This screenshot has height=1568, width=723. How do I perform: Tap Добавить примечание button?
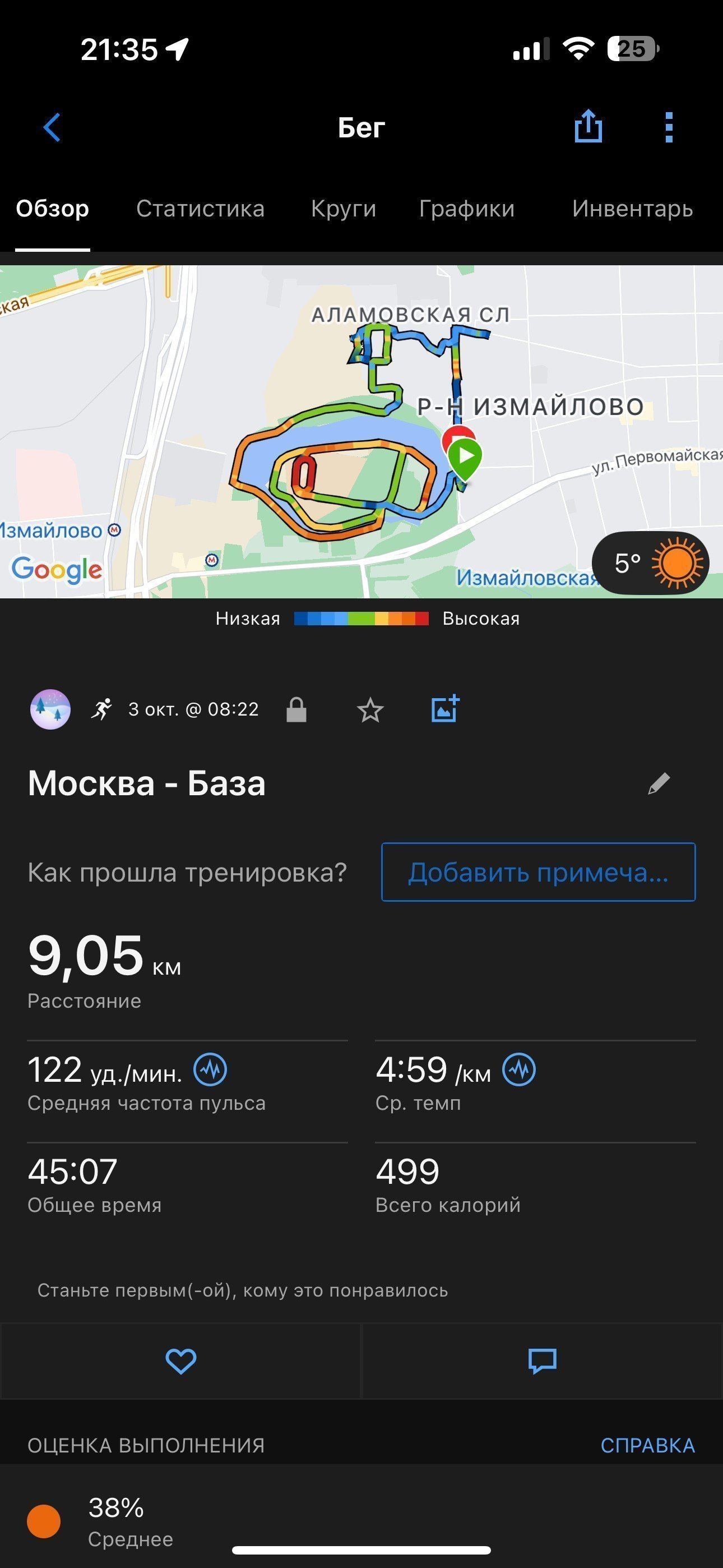click(x=538, y=872)
